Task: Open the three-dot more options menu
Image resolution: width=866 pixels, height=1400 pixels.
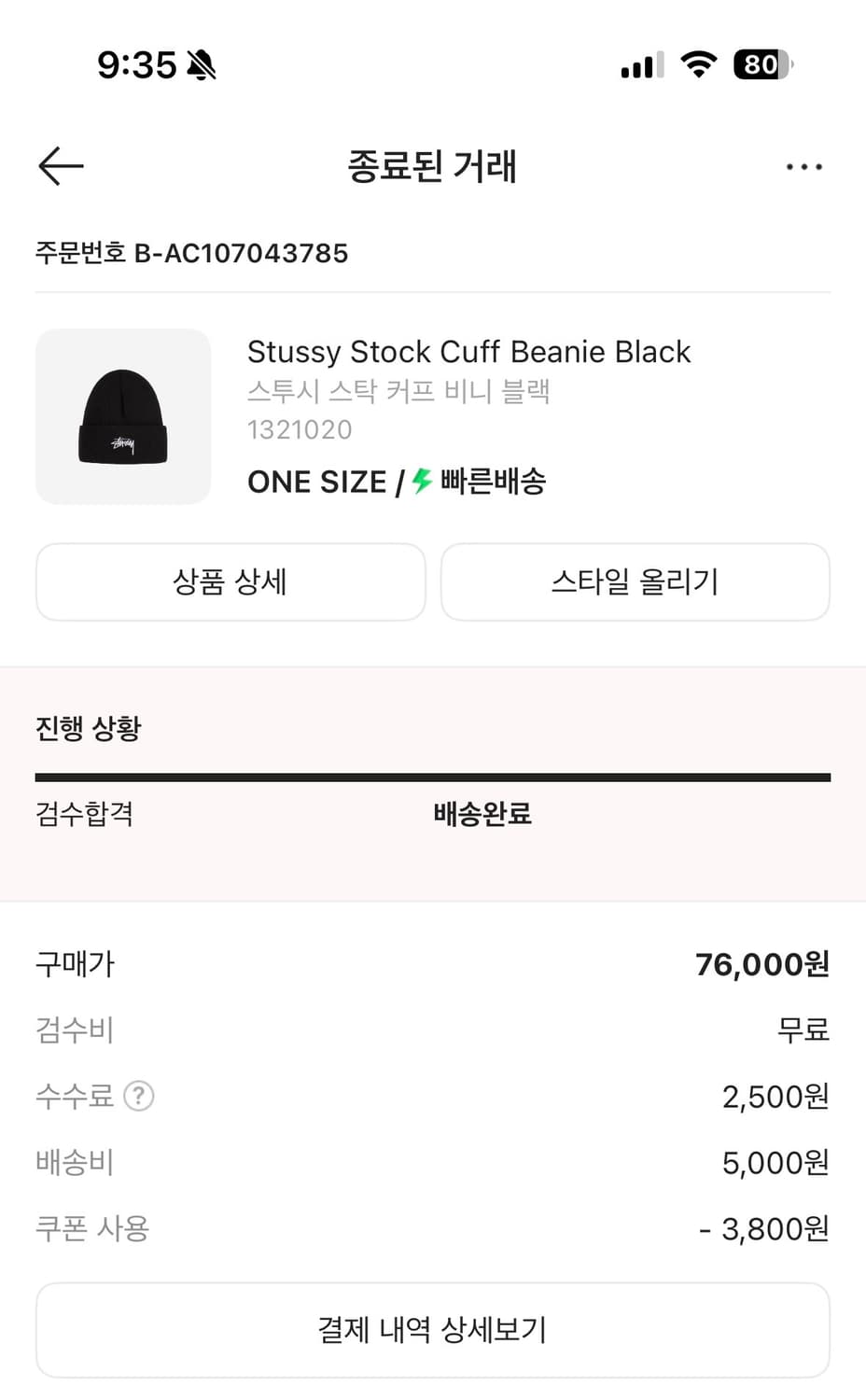Action: [803, 166]
